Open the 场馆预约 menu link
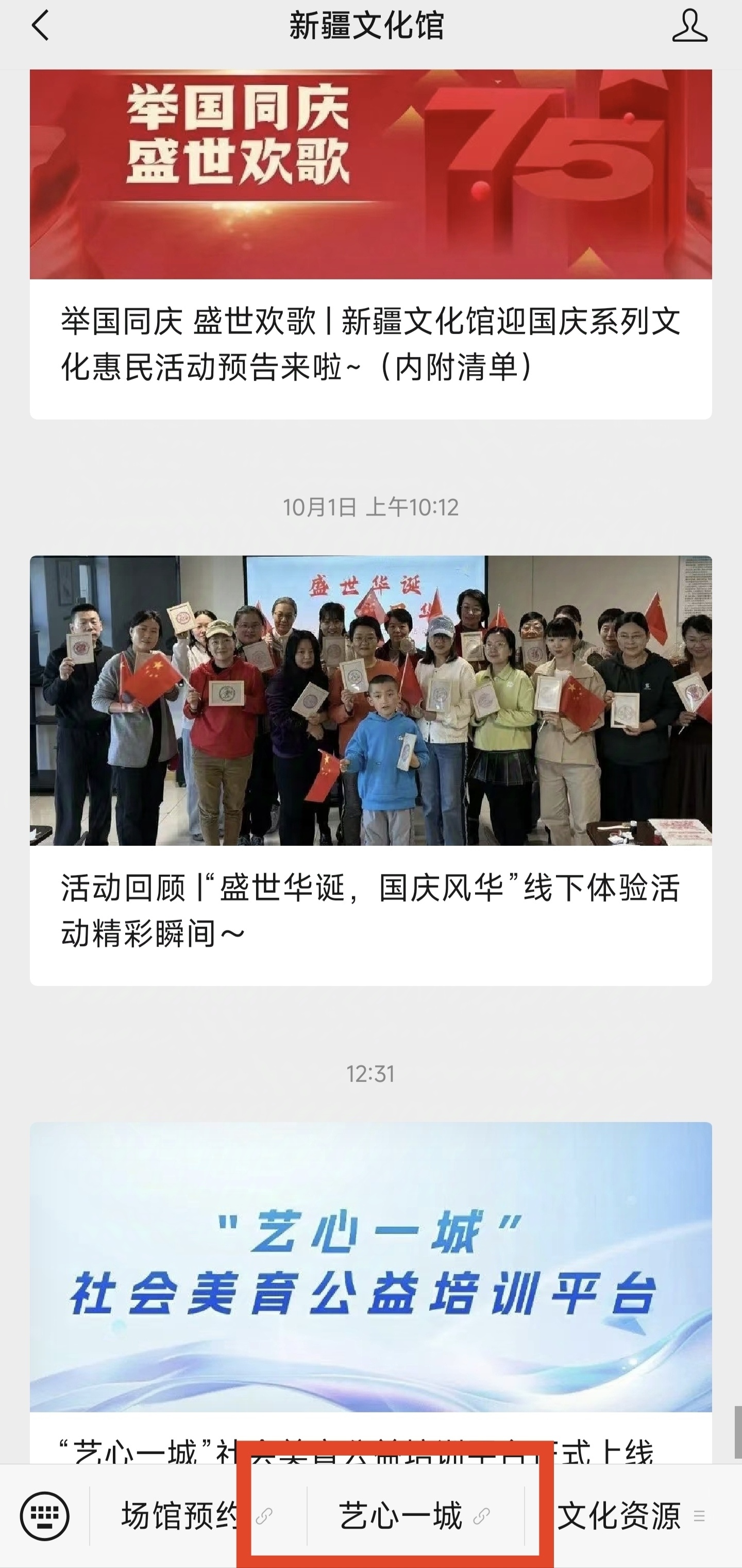 [196, 1515]
